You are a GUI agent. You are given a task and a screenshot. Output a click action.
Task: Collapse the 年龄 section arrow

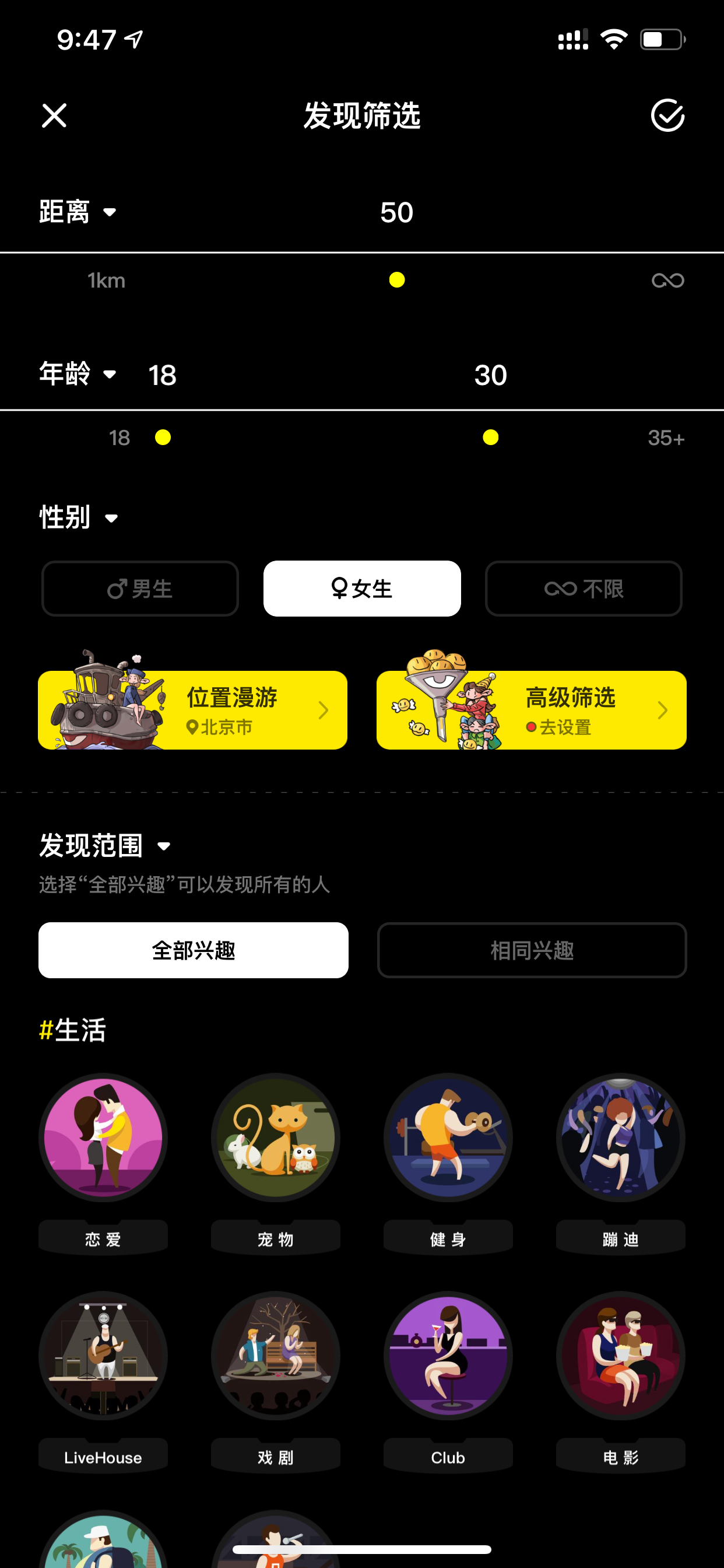click(110, 374)
